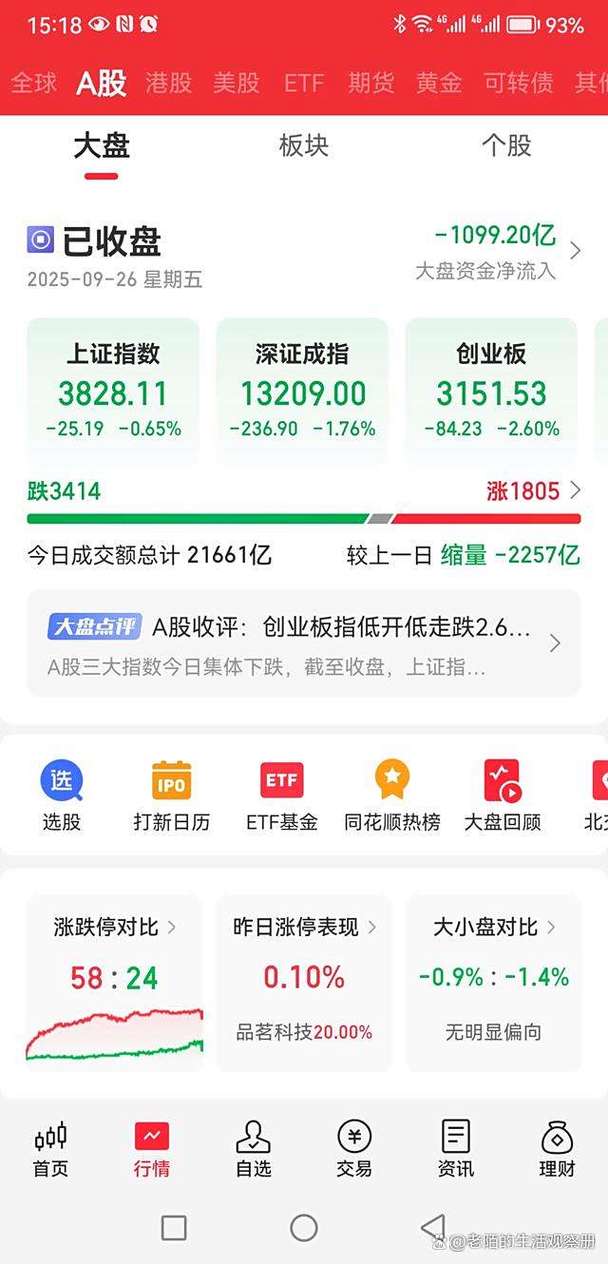
Task: Go to ETF基金 shortcut
Action: click(282, 797)
